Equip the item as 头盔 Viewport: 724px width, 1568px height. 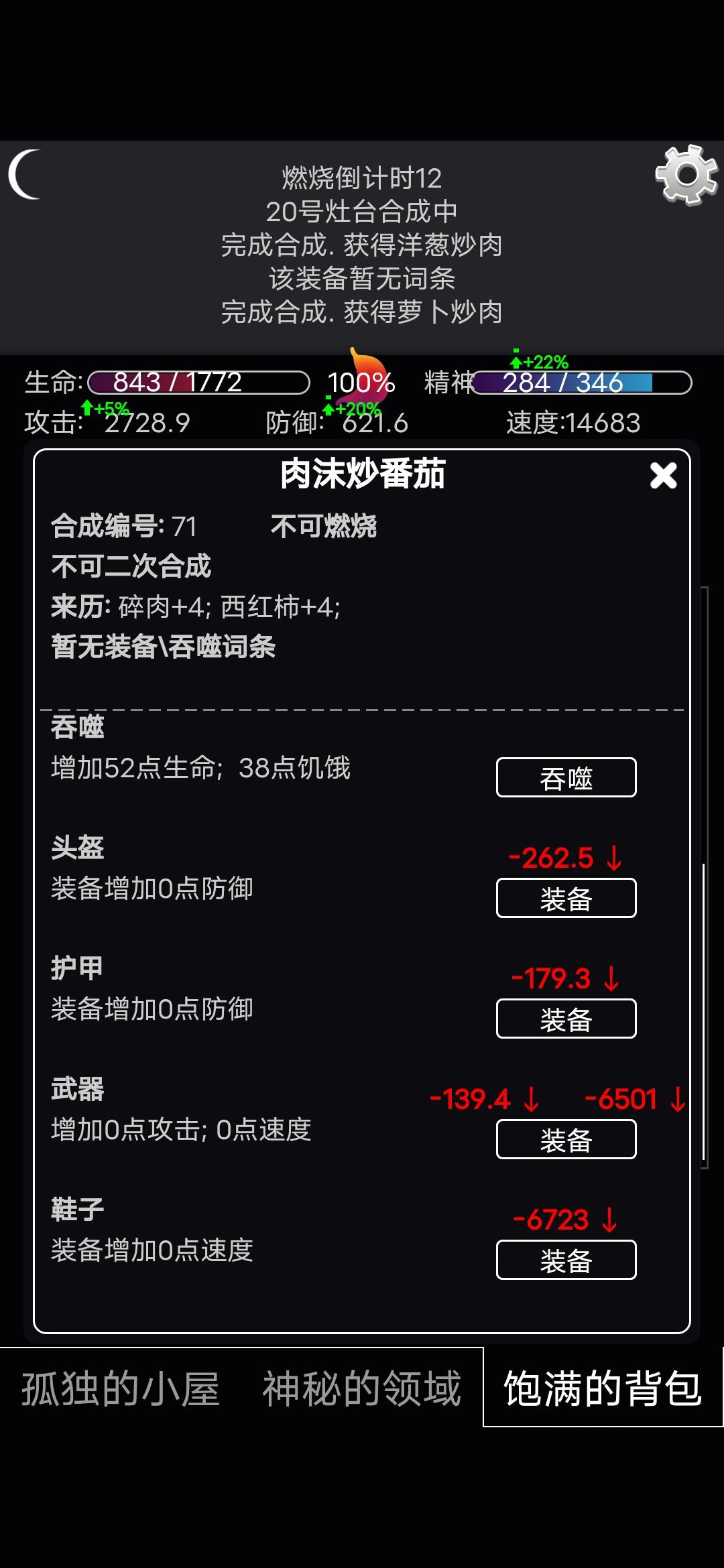click(566, 898)
